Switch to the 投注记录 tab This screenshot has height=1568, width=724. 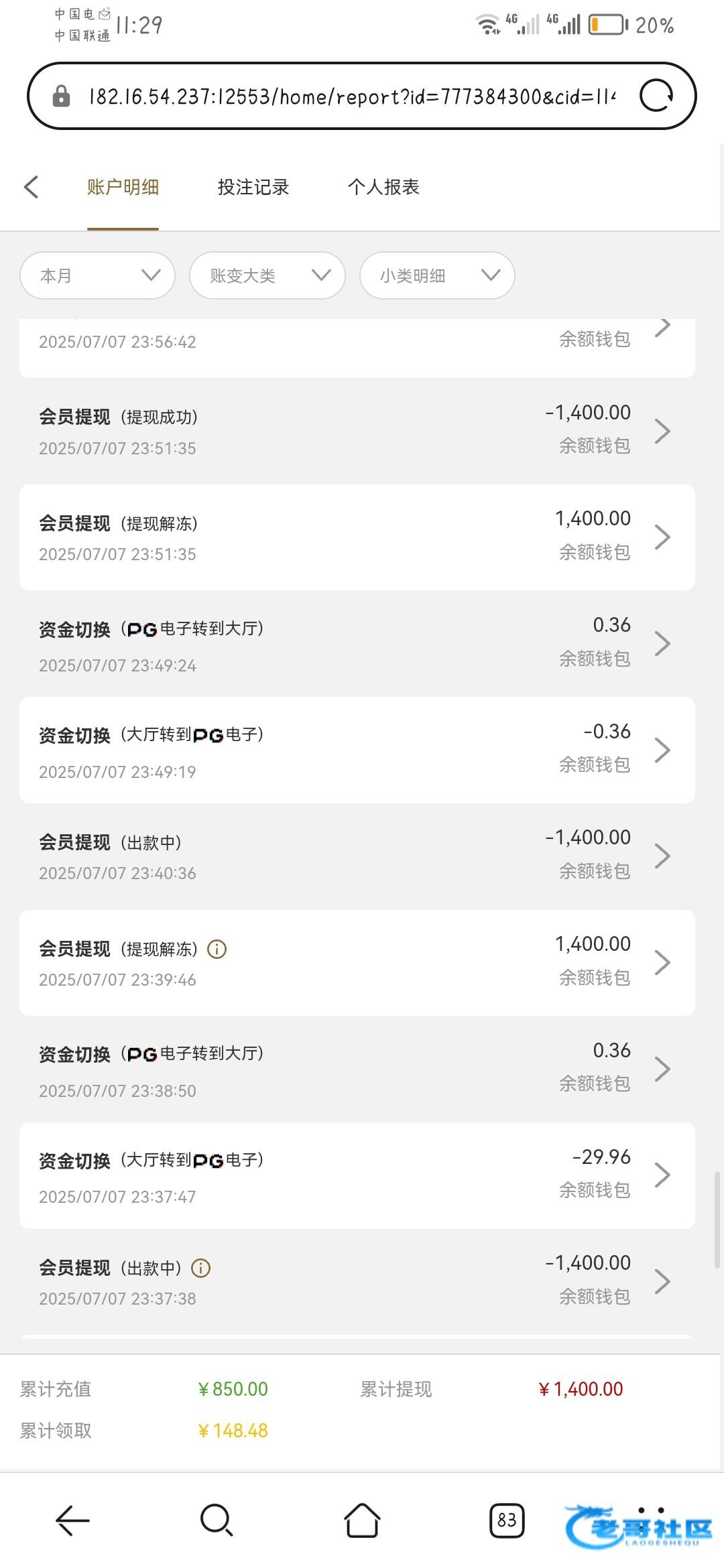click(253, 187)
